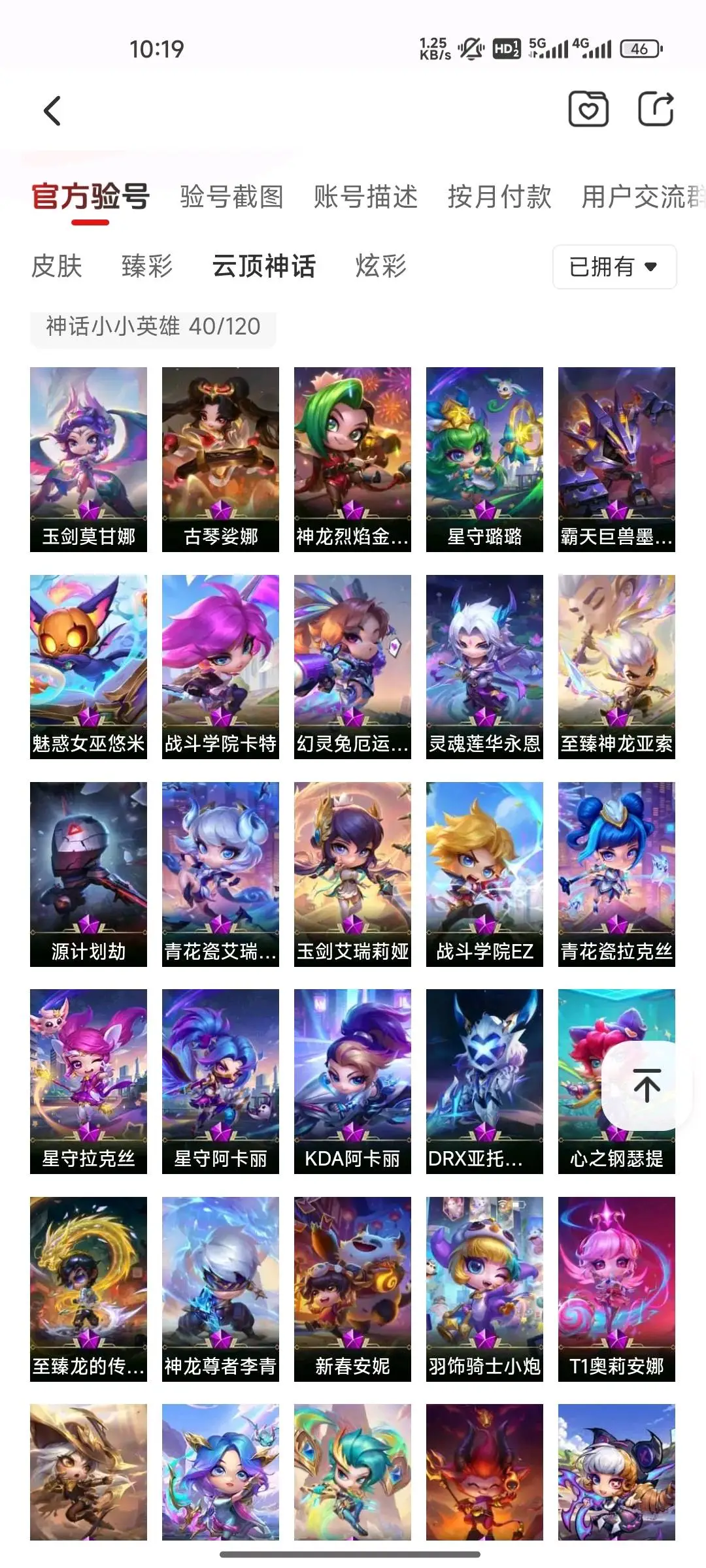View the 至臻神龙亚索 tile

click(617, 667)
